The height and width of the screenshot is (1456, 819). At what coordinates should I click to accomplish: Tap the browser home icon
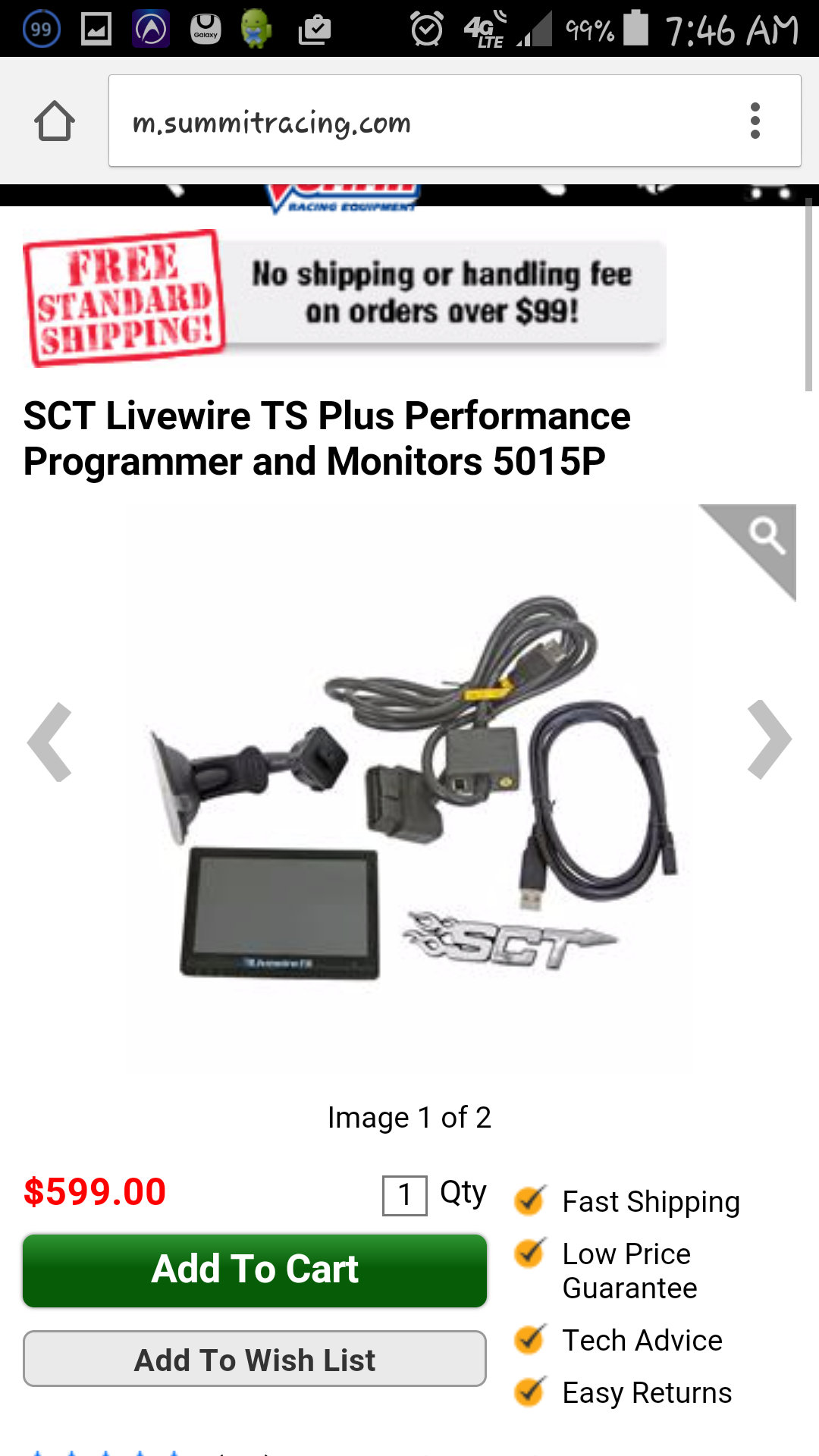55,121
